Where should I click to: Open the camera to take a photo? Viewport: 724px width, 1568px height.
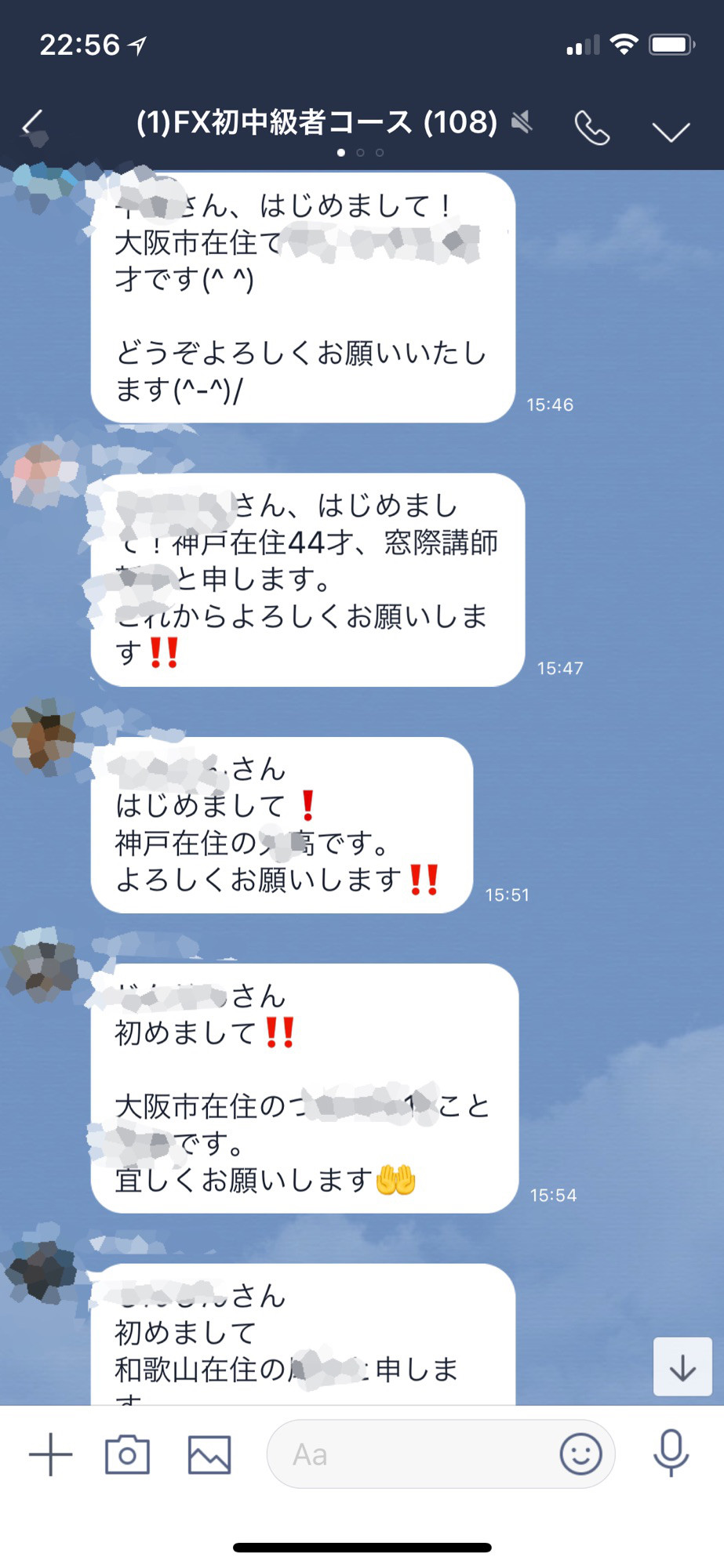[127, 1455]
